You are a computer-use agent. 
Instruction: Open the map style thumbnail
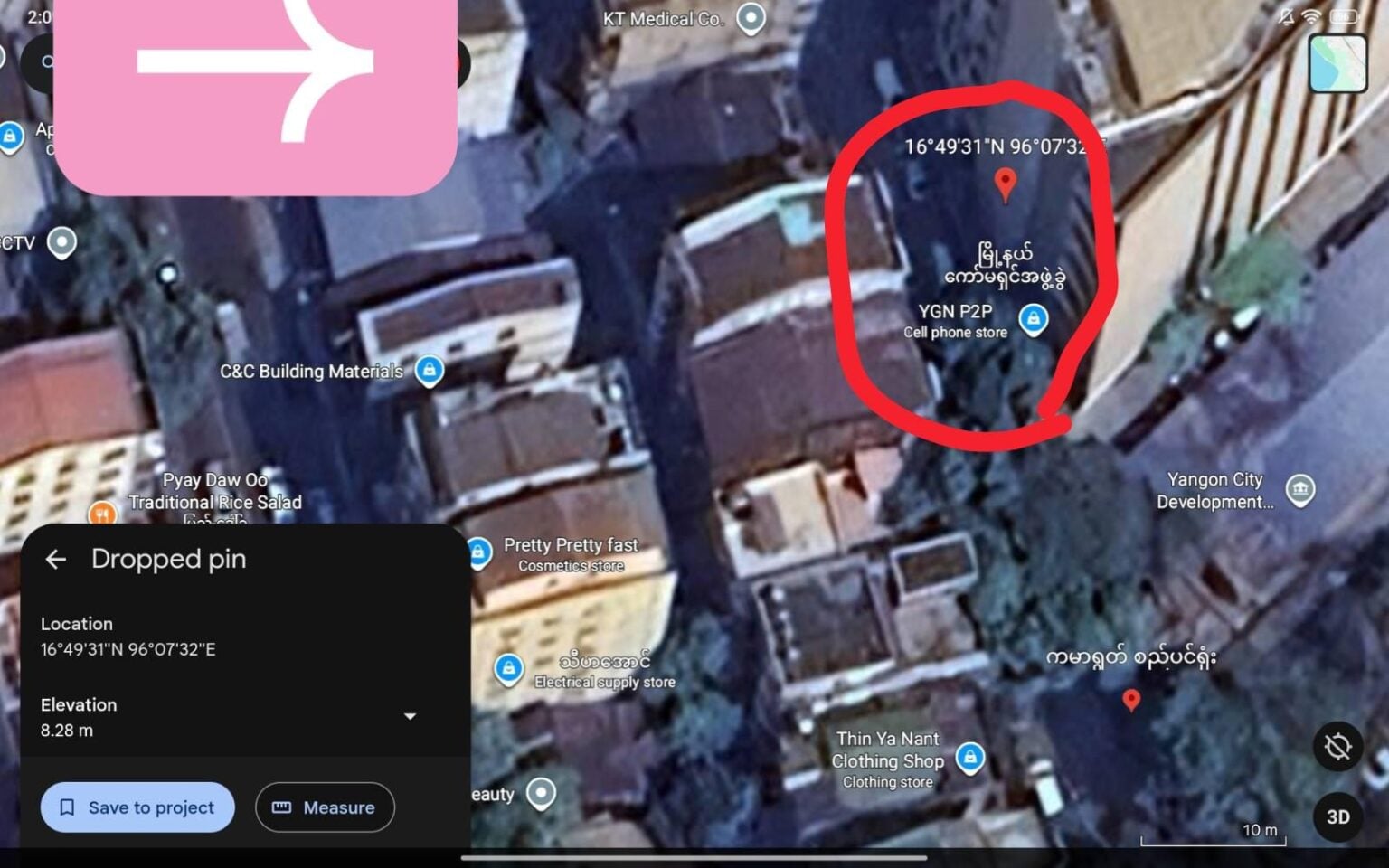(x=1337, y=62)
